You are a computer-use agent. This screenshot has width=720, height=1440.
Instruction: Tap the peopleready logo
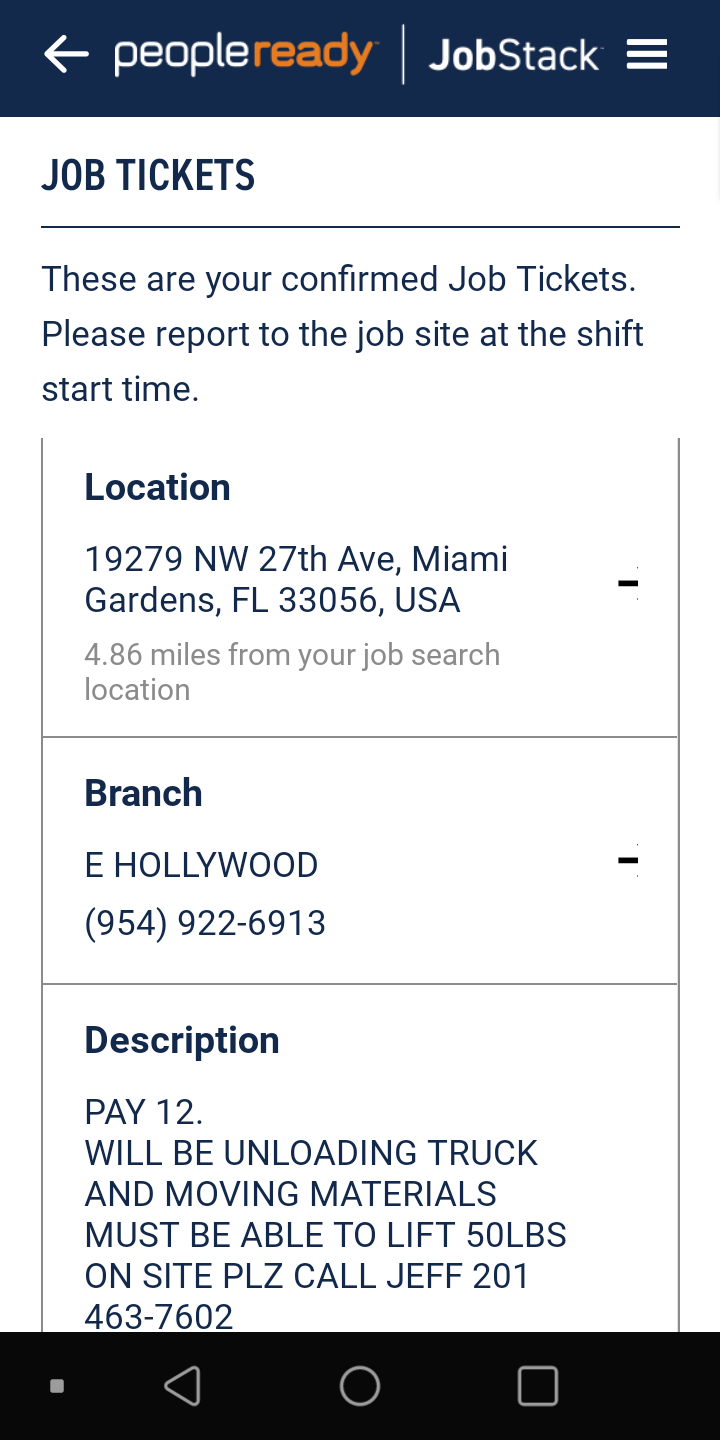coord(245,55)
